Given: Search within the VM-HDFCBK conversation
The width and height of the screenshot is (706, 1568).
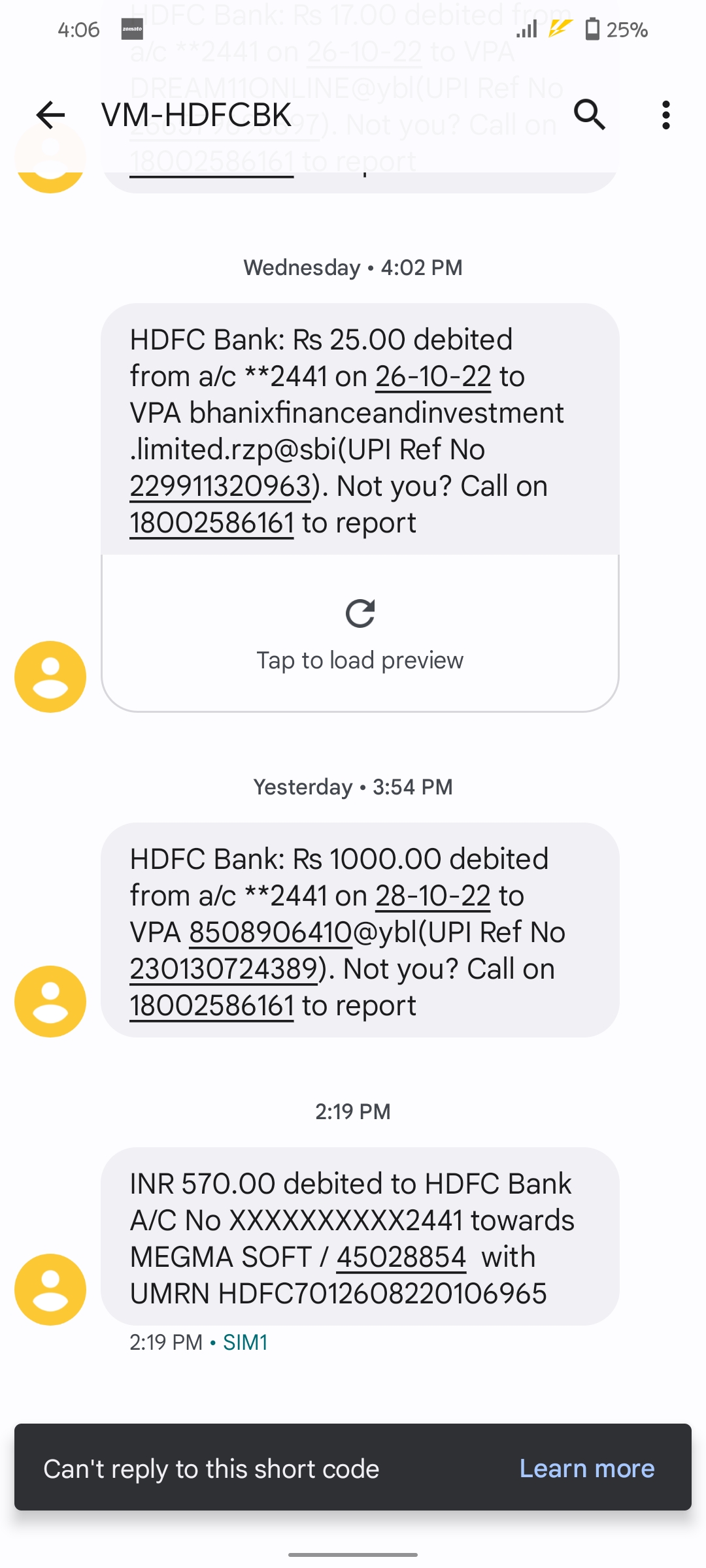Looking at the screenshot, I should point(590,116).
